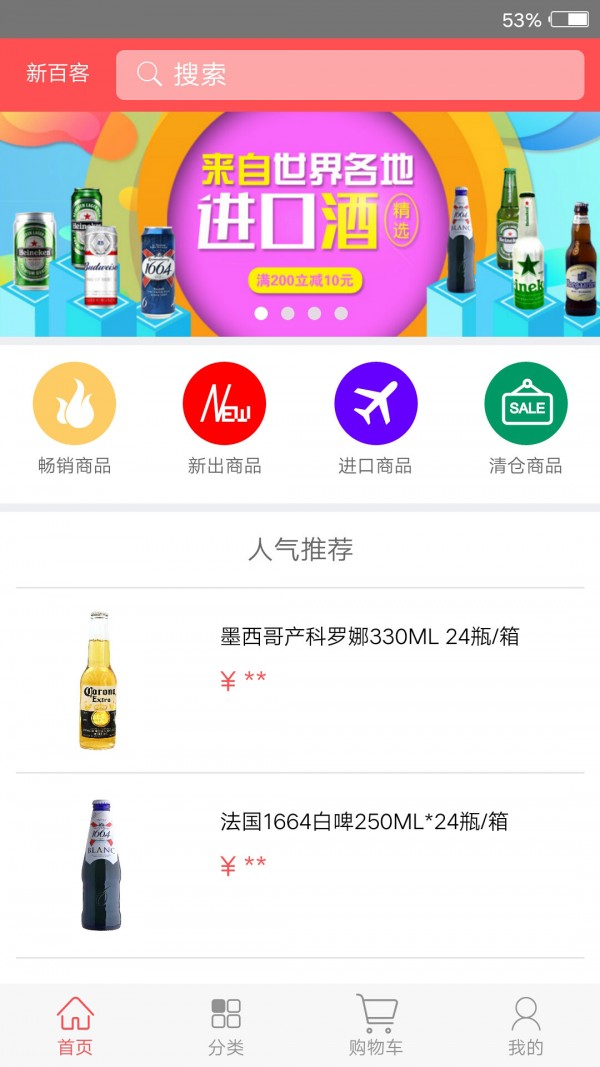Open 畅销商品 category
Image resolution: width=600 pixels, height=1067 pixels.
(74, 418)
